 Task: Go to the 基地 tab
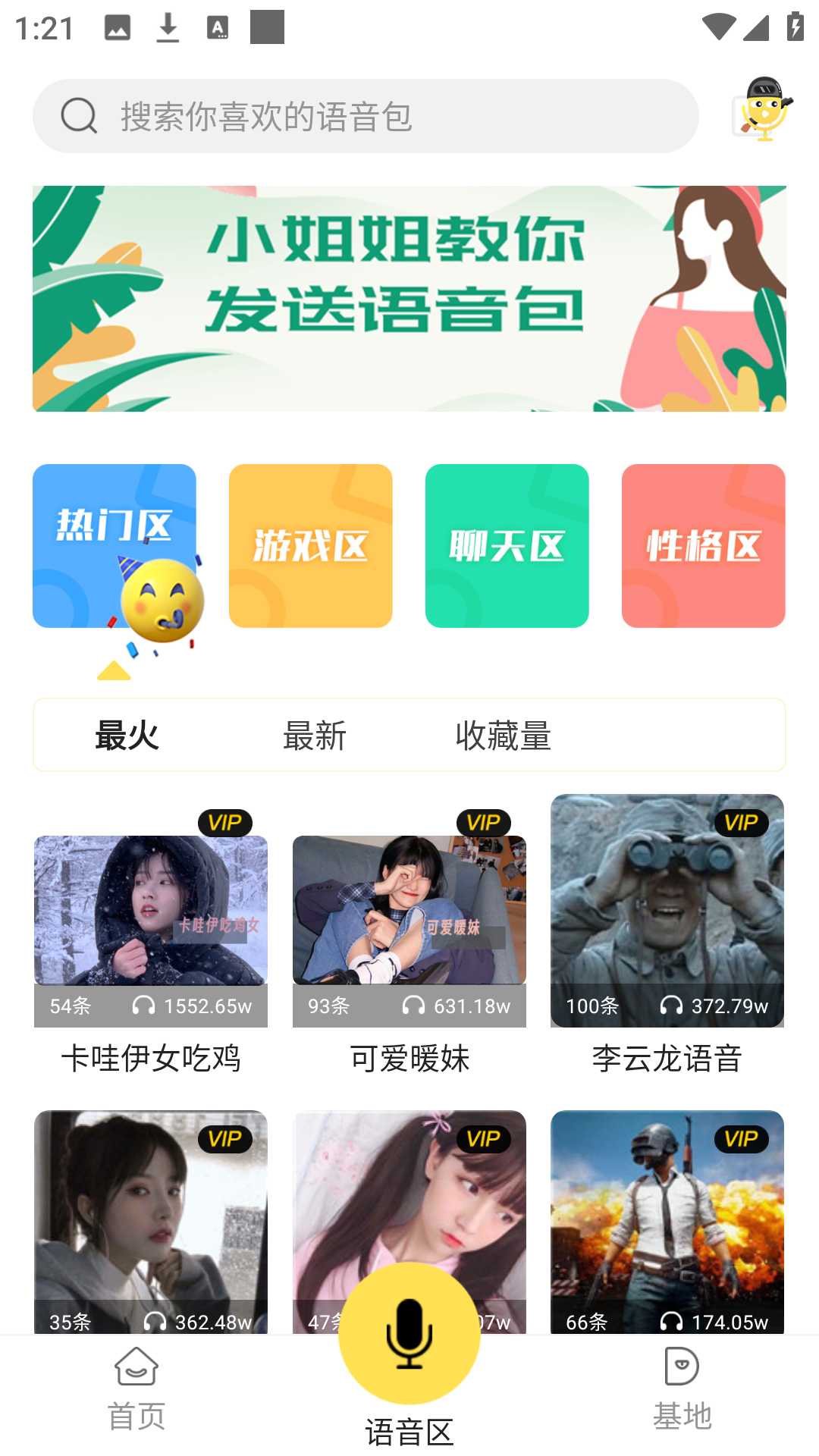[x=682, y=1389]
